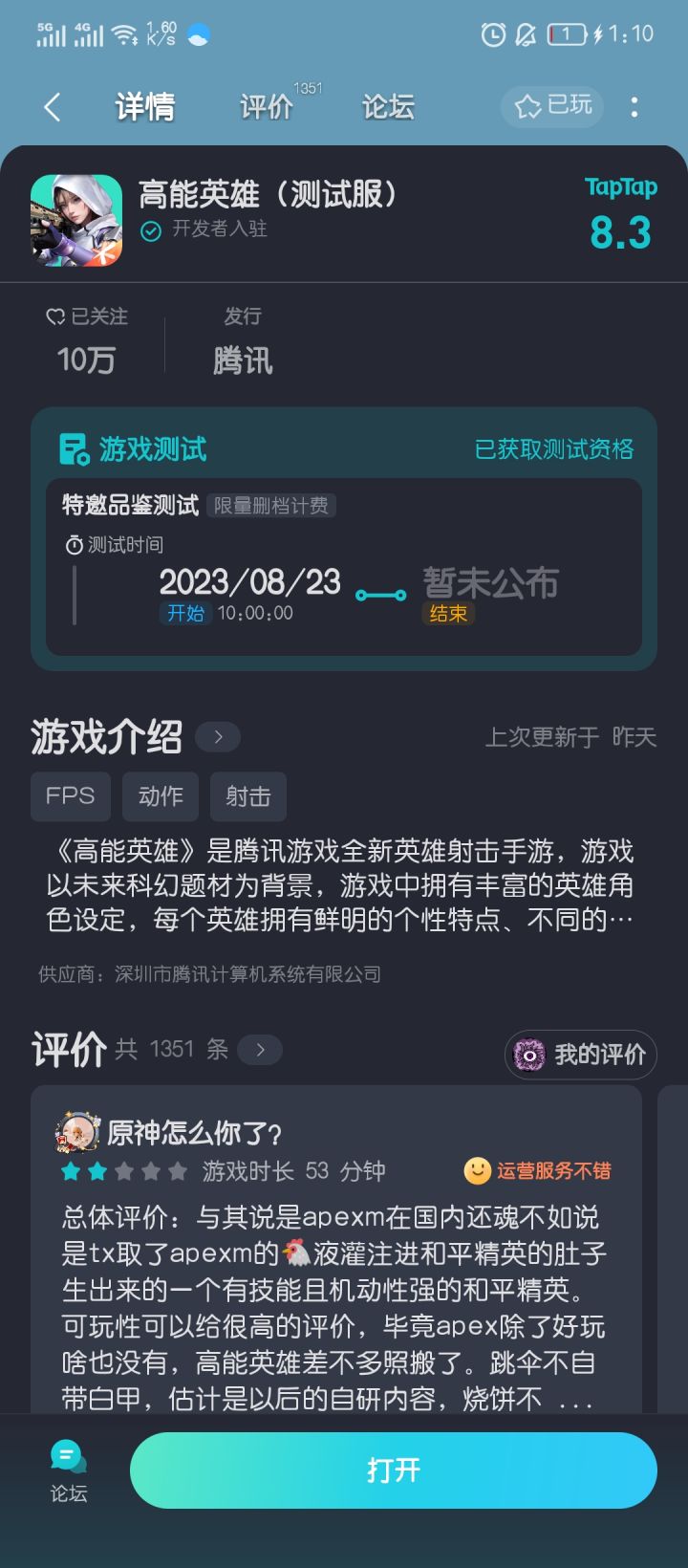Open the three-dot overflow menu
The height and width of the screenshot is (1568, 688).
click(635, 107)
